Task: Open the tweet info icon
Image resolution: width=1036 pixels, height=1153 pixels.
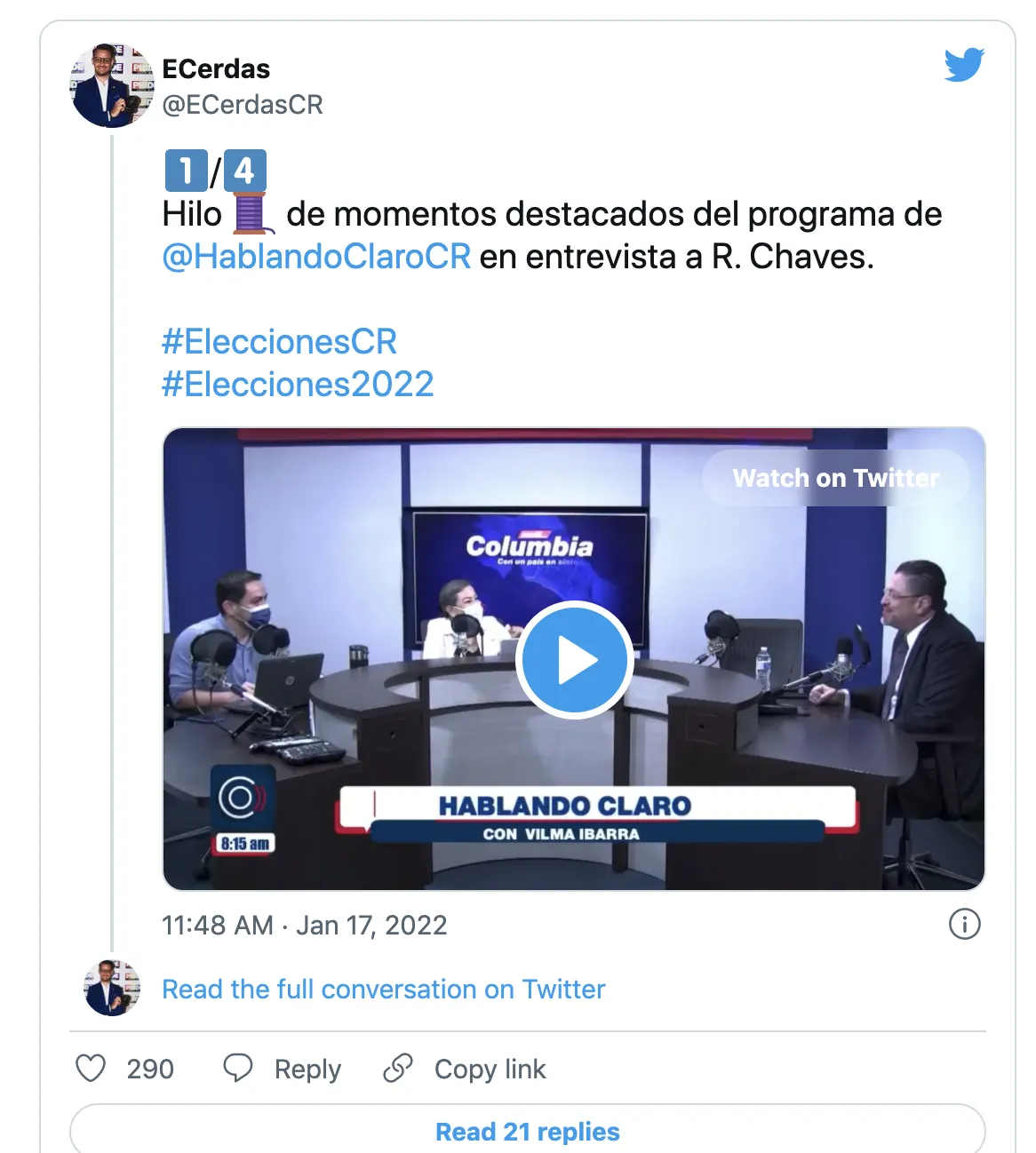Action: (964, 925)
